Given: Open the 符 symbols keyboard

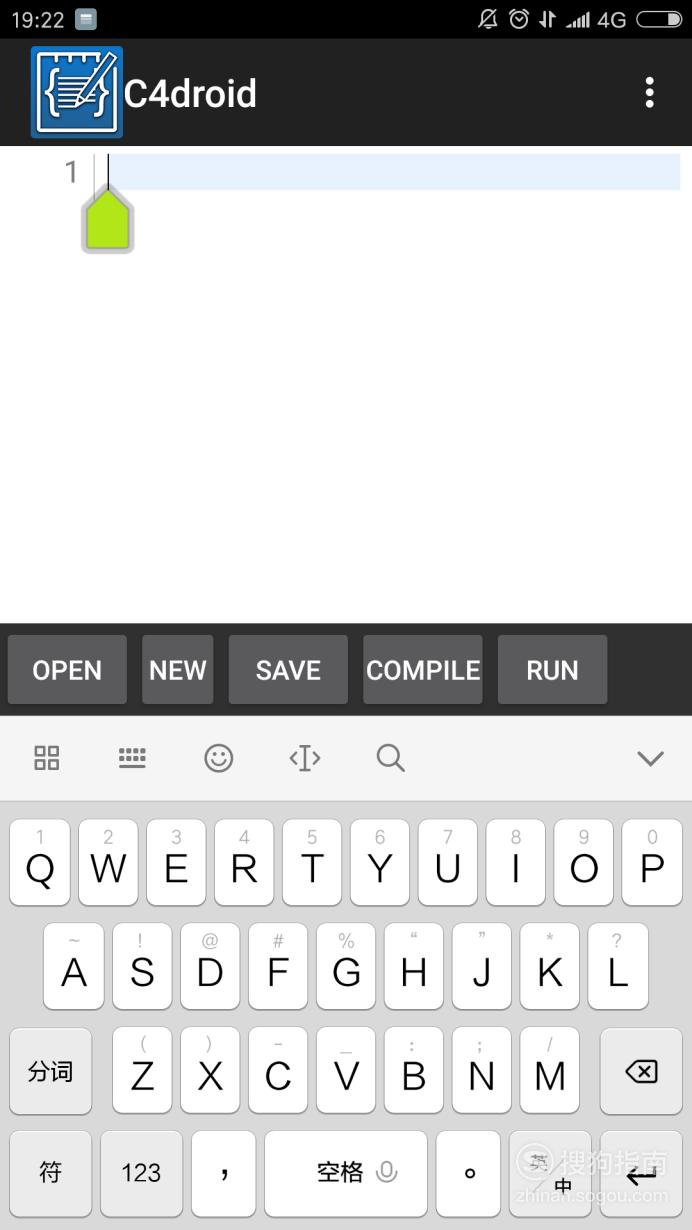Looking at the screenshot, I should point(50,1172).
